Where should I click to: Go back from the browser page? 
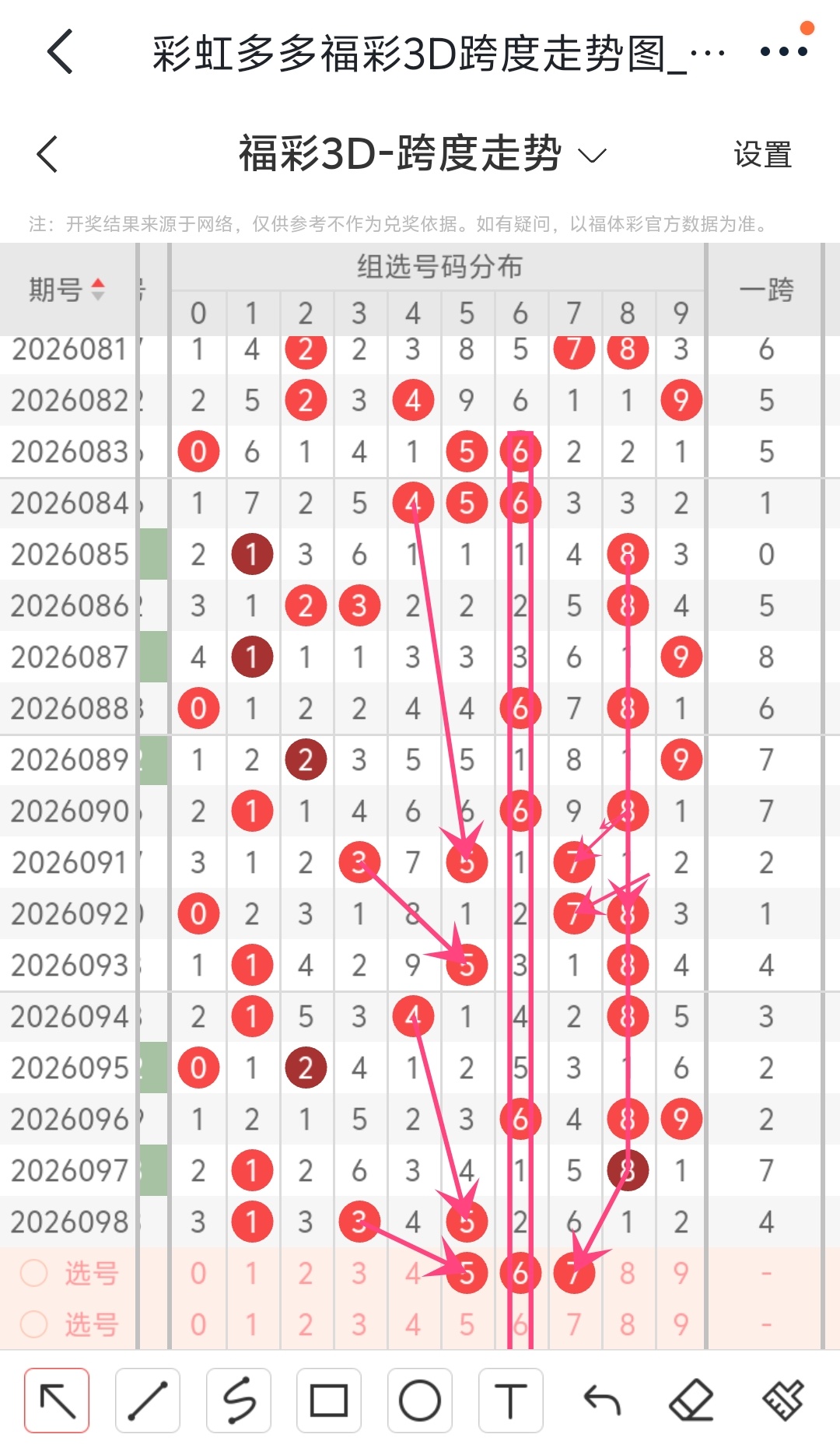[61, 52]
